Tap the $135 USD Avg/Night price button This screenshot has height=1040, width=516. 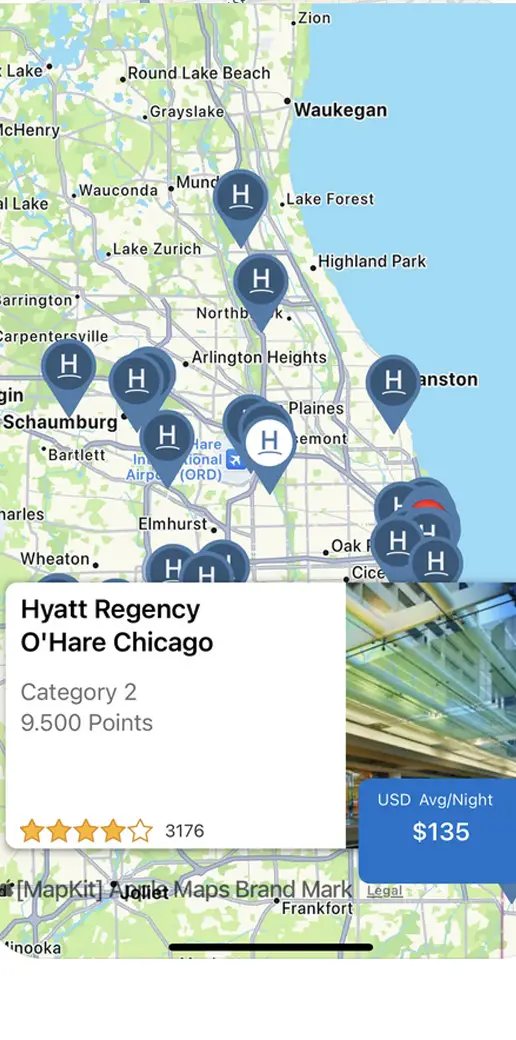438,830
